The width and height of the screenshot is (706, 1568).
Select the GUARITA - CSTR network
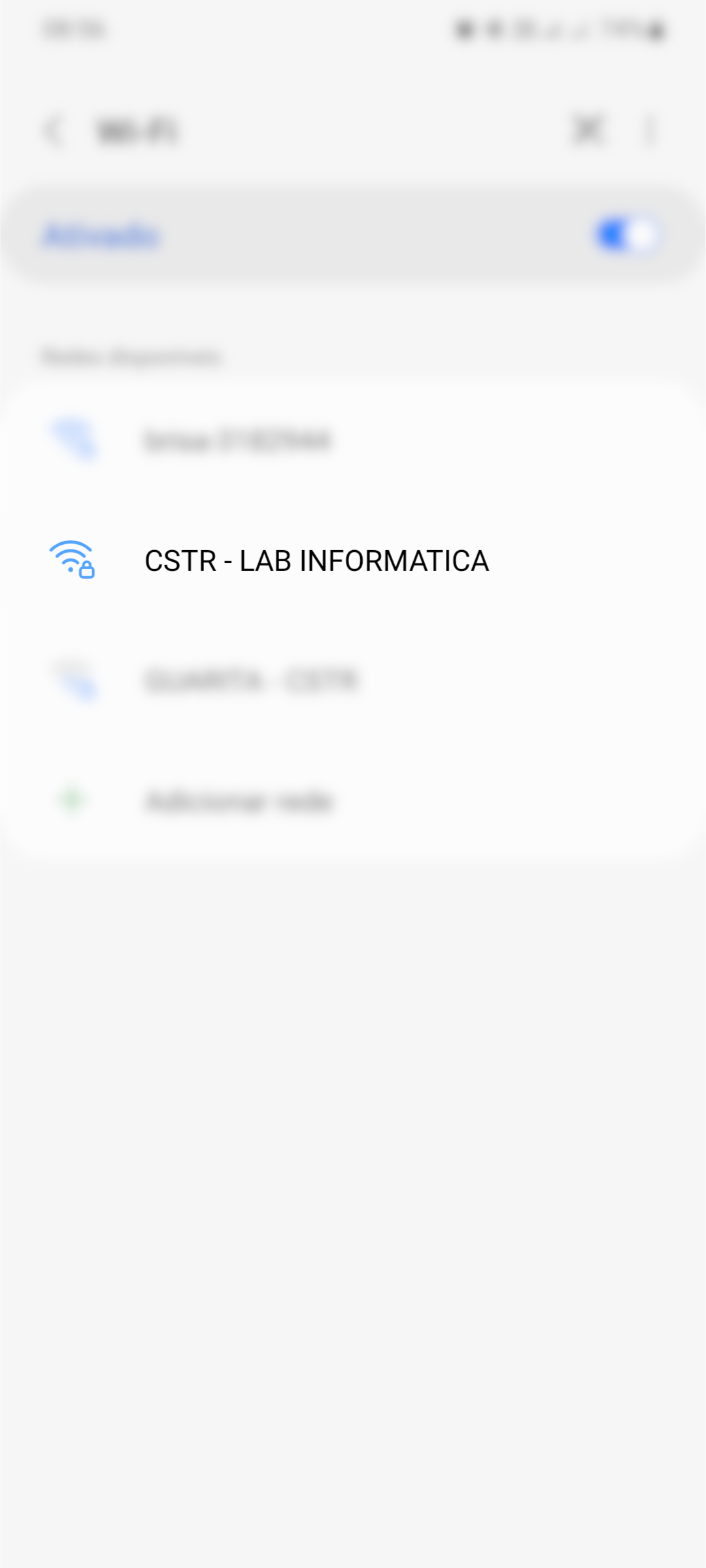click(x=251, y=681)
